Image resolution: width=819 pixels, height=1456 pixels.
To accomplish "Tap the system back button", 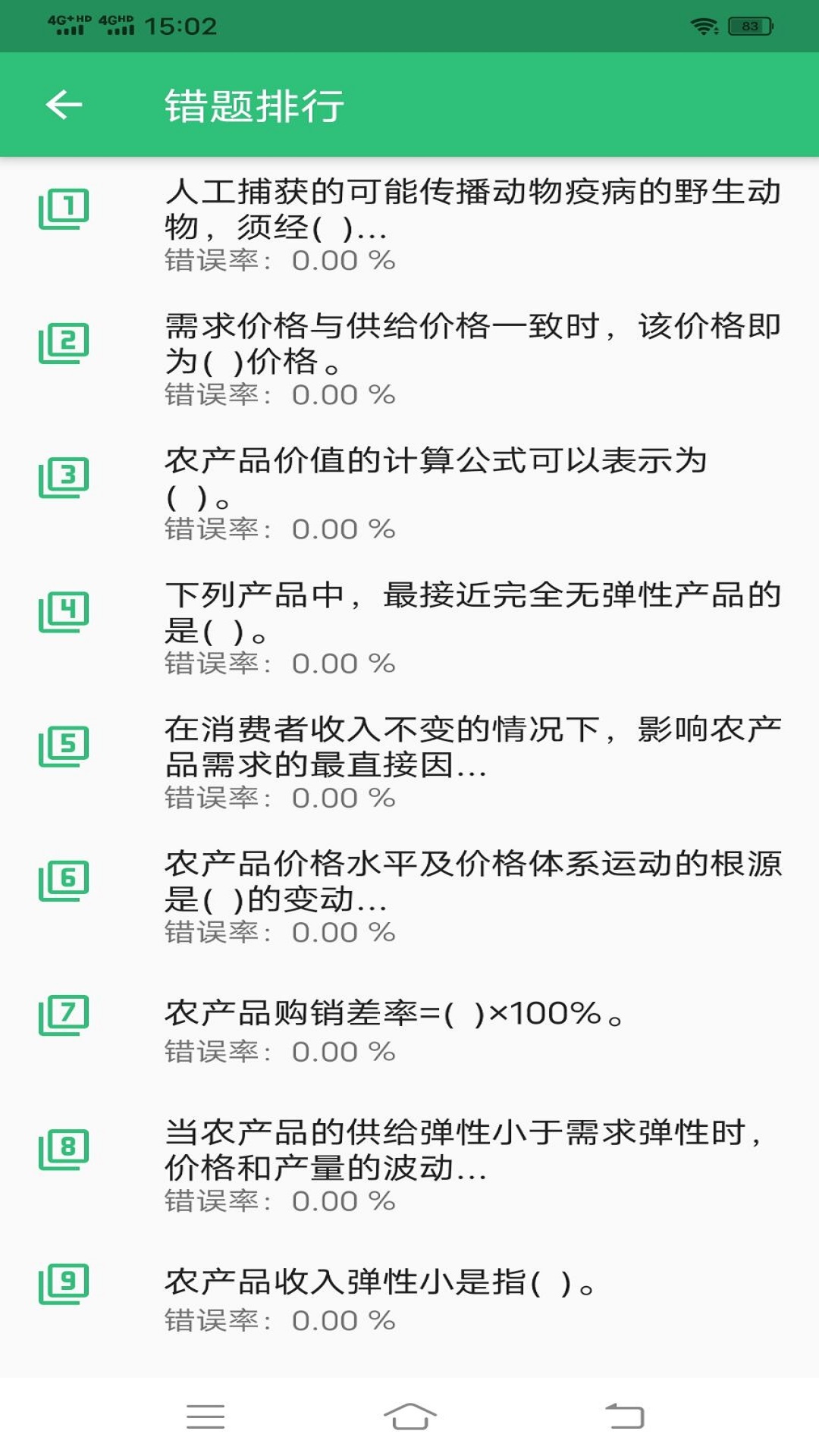I will click(x=624, y=1416).
